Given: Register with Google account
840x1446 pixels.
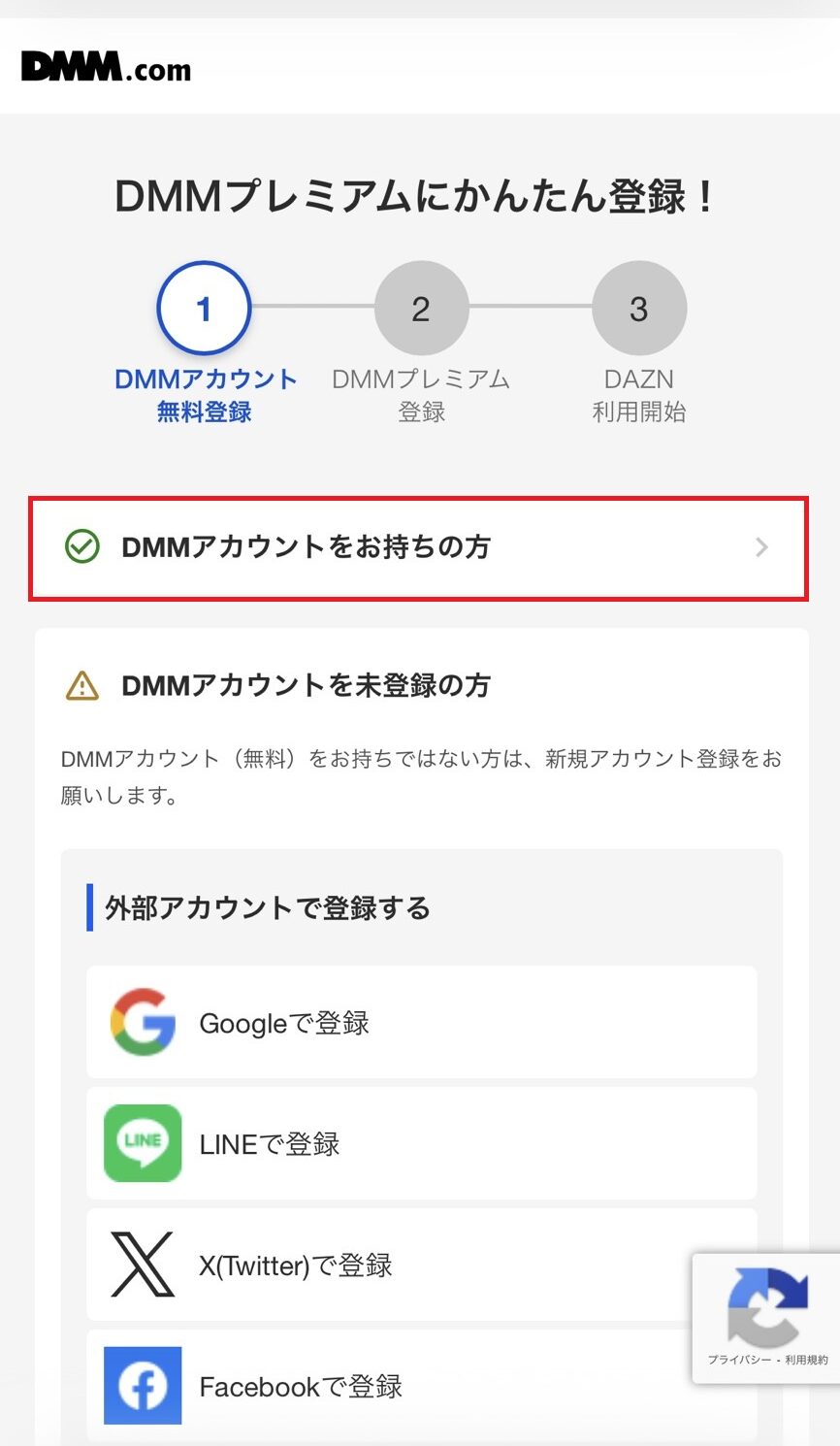Looking at the screenshot, I should [421, 1023].
